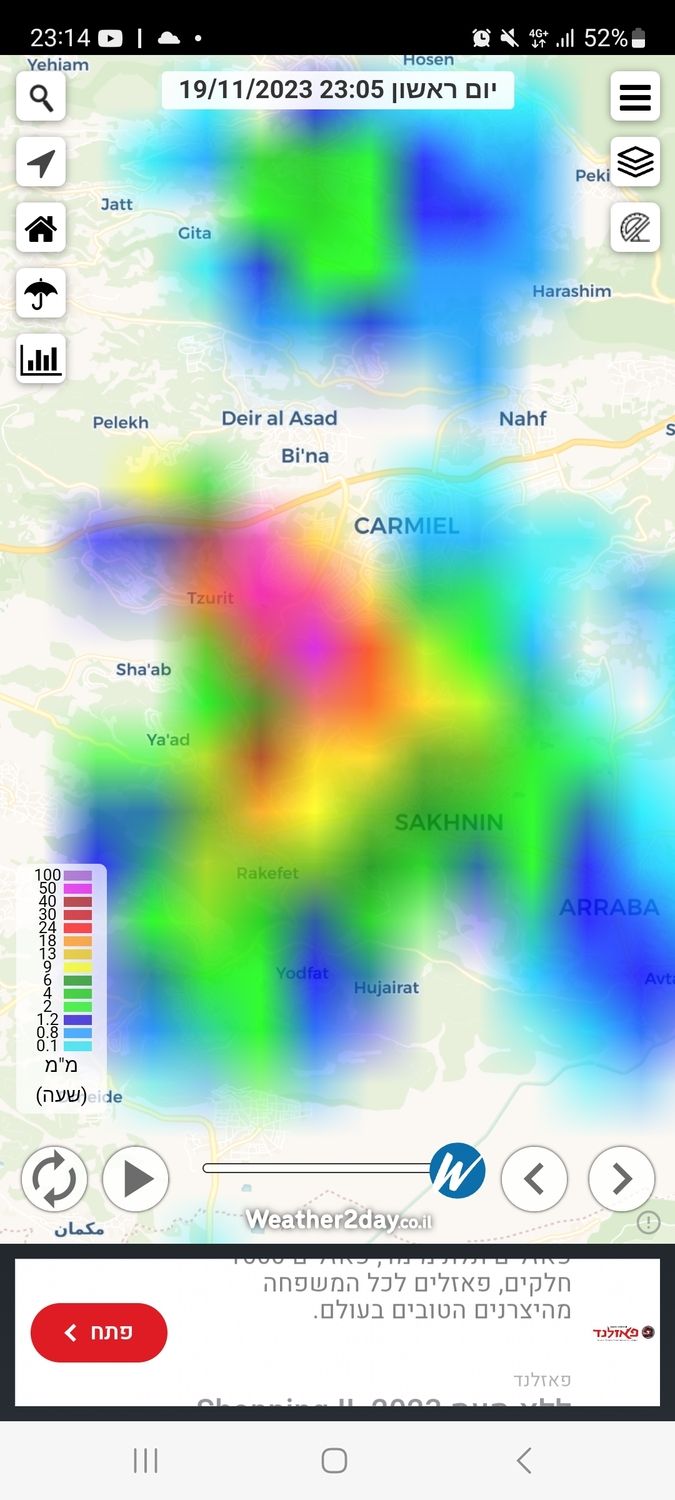Step to the previous radar frame

(534, 1179)
